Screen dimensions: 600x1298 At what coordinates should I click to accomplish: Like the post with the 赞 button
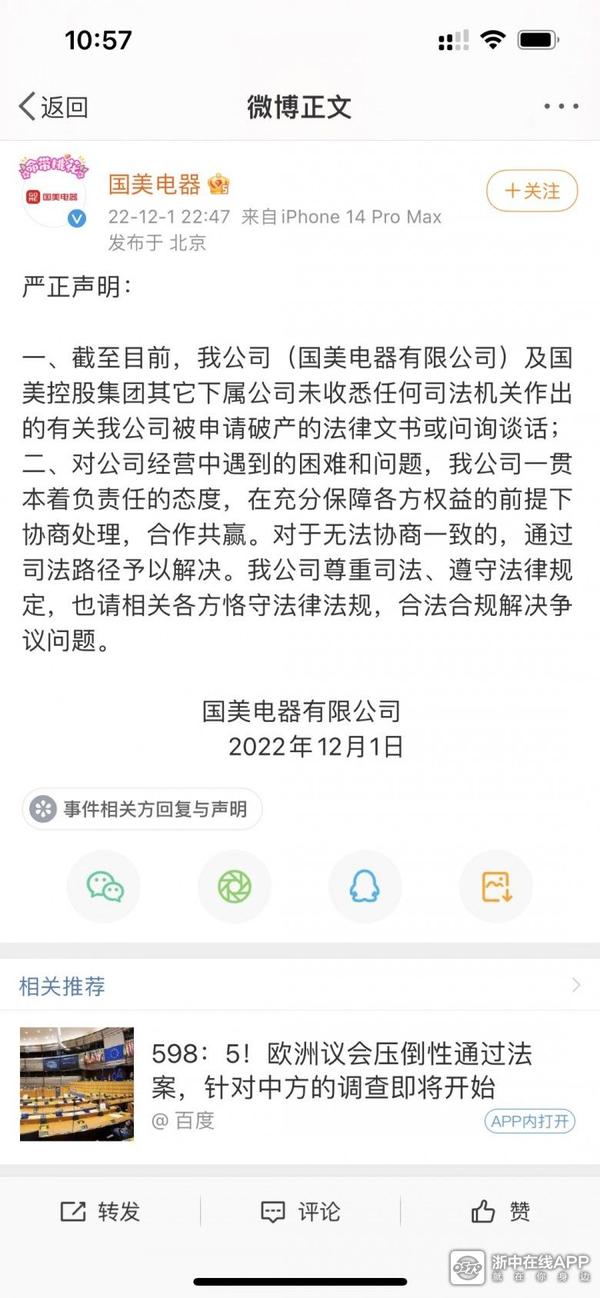tap(500, 1212)
